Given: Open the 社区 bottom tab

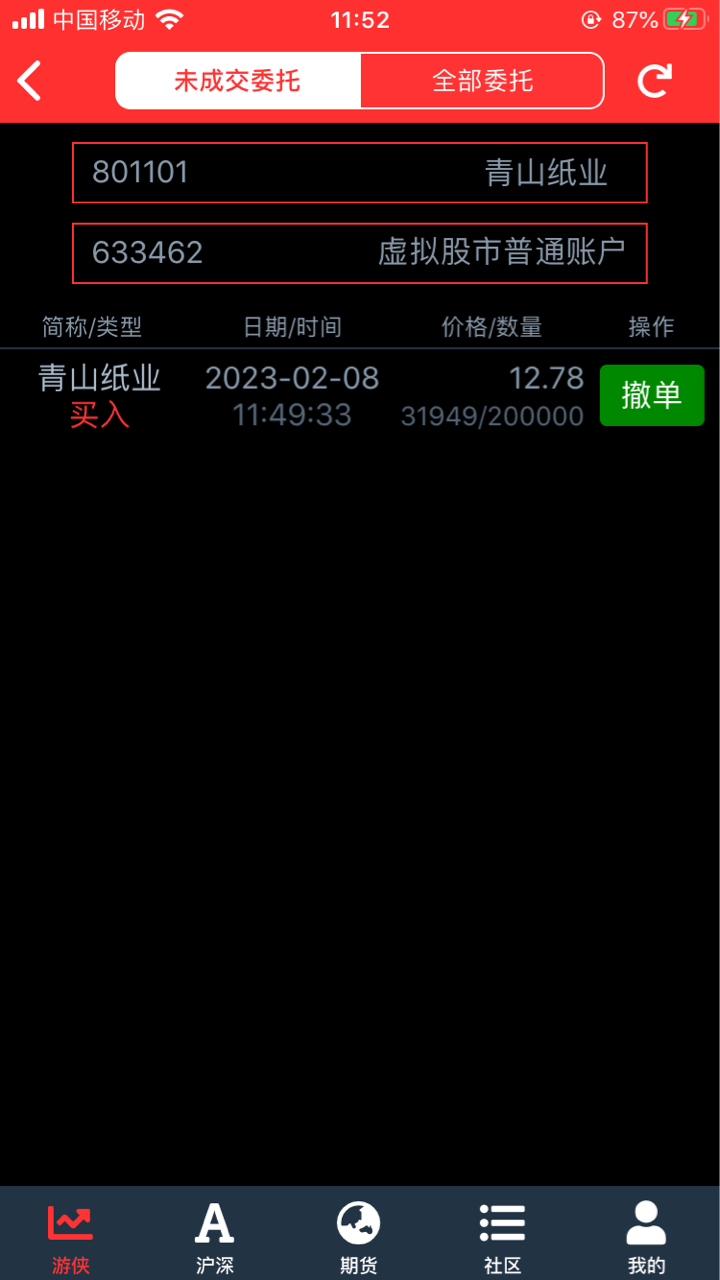Looking at the screenshot, I should click(503, 1237).
